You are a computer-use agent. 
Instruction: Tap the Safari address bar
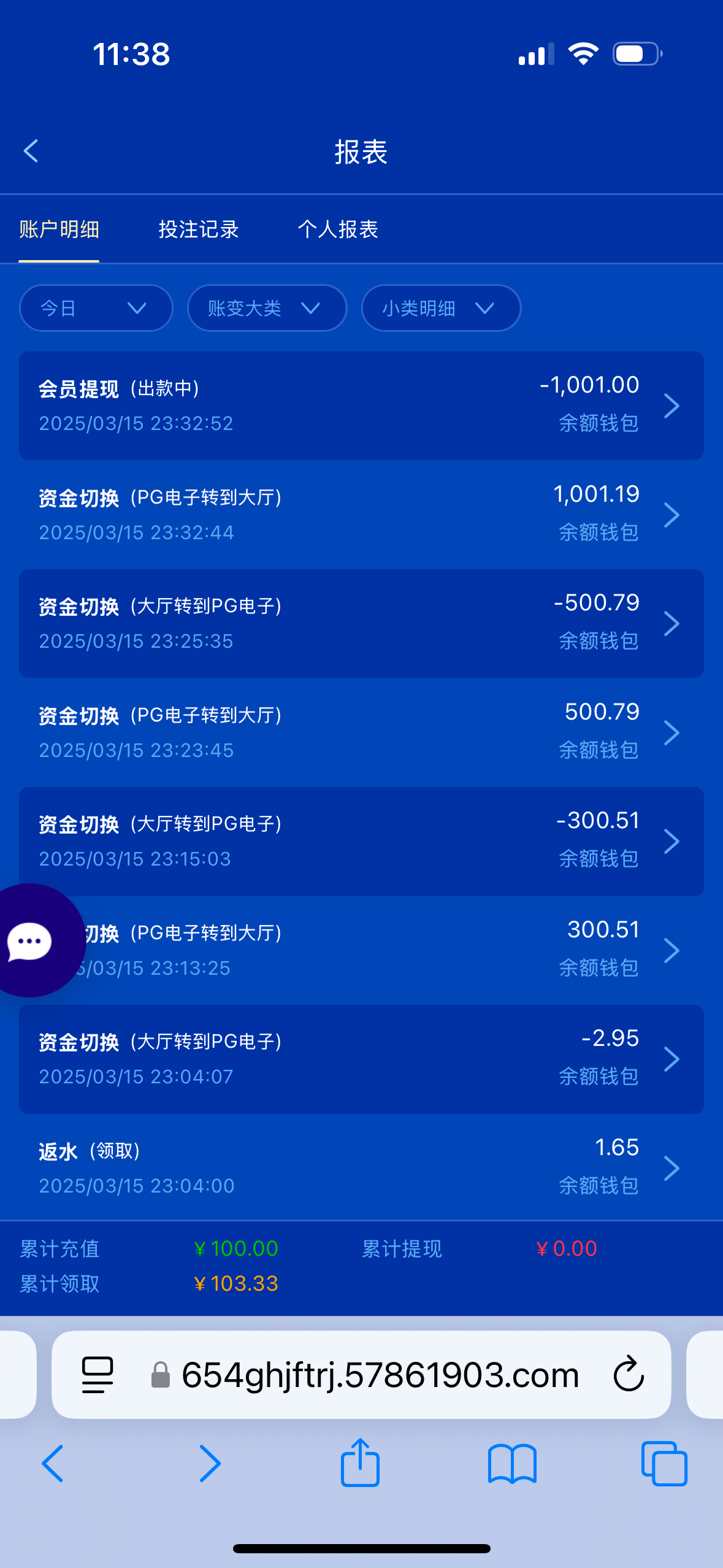[361, 1374]
